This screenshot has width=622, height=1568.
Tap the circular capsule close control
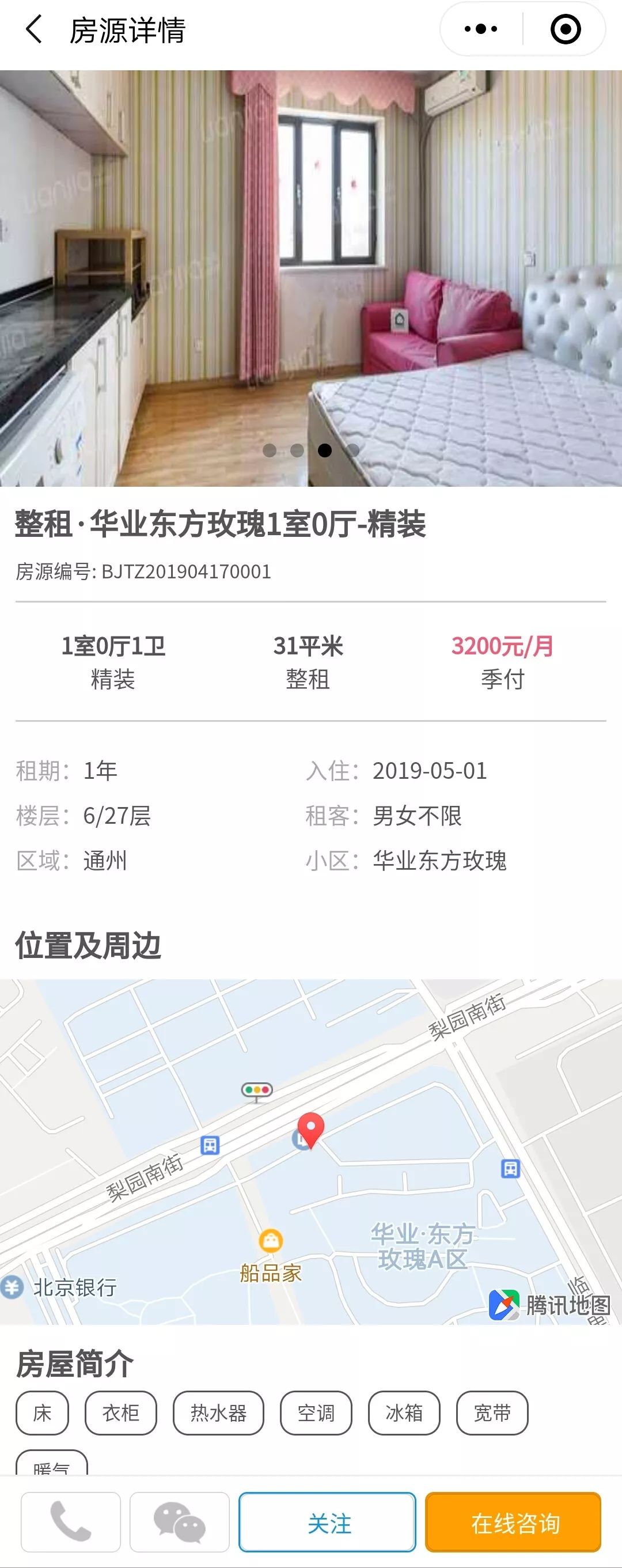tap(565, 28)
